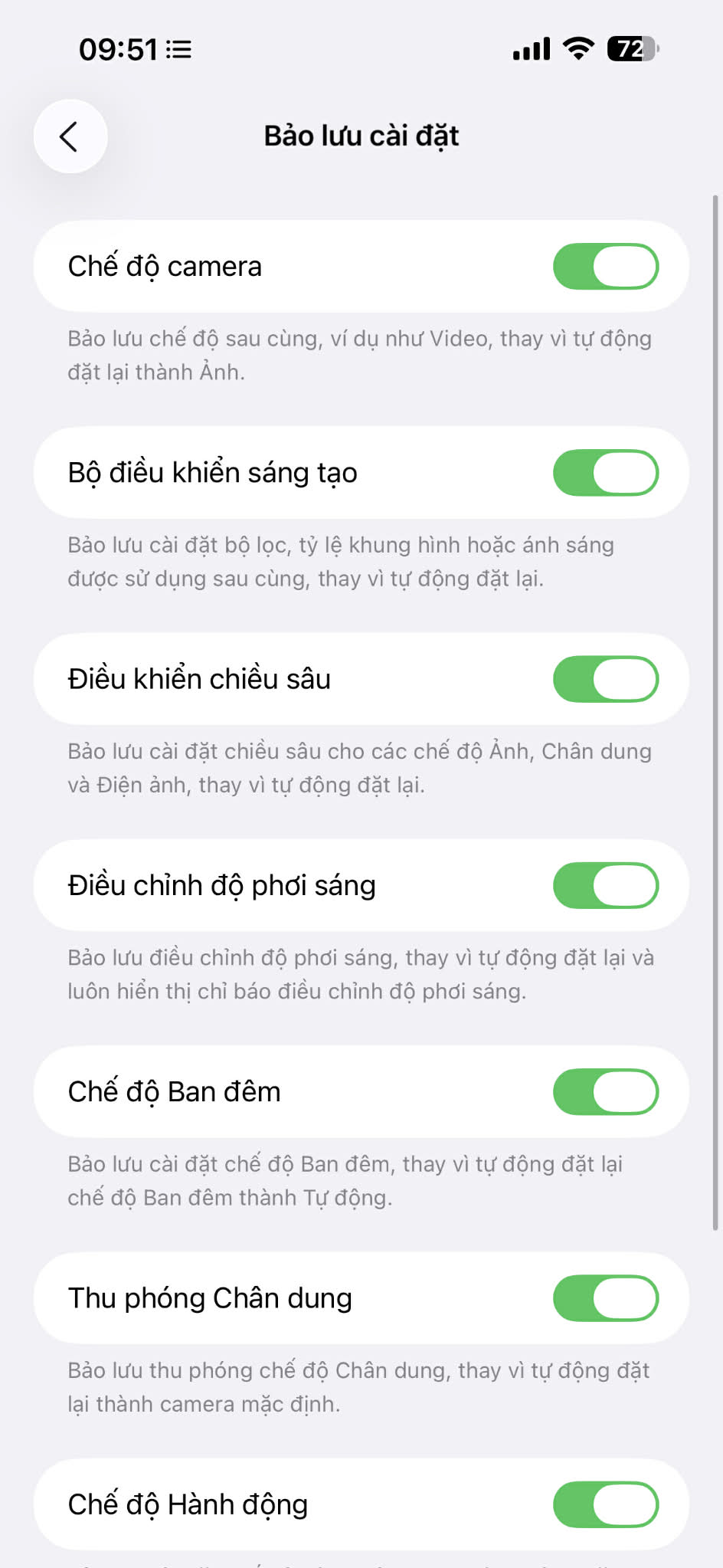The image size is (723, 1568).
Task: Disable the Chế độ Ban đêm toggle
Action: pyautogui.click(x=605, y=1092)
